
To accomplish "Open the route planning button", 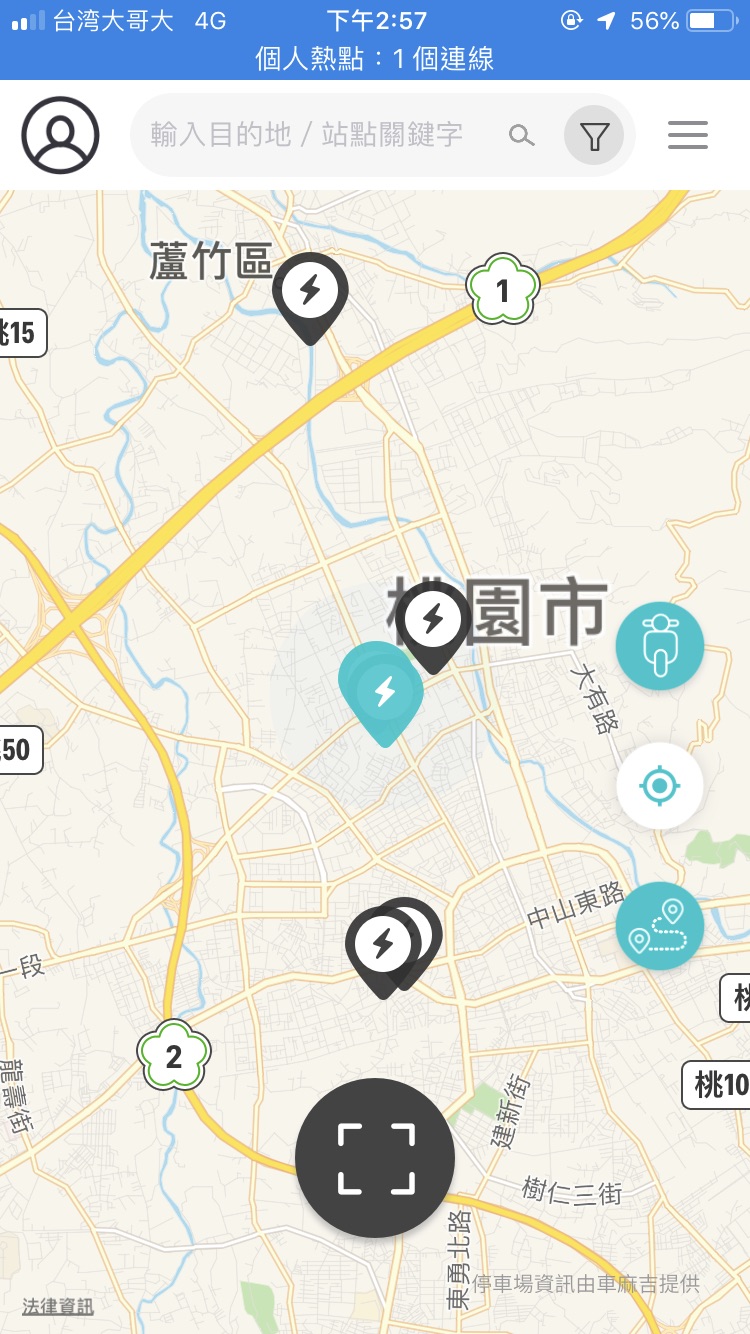I will [x=660, y=926].
